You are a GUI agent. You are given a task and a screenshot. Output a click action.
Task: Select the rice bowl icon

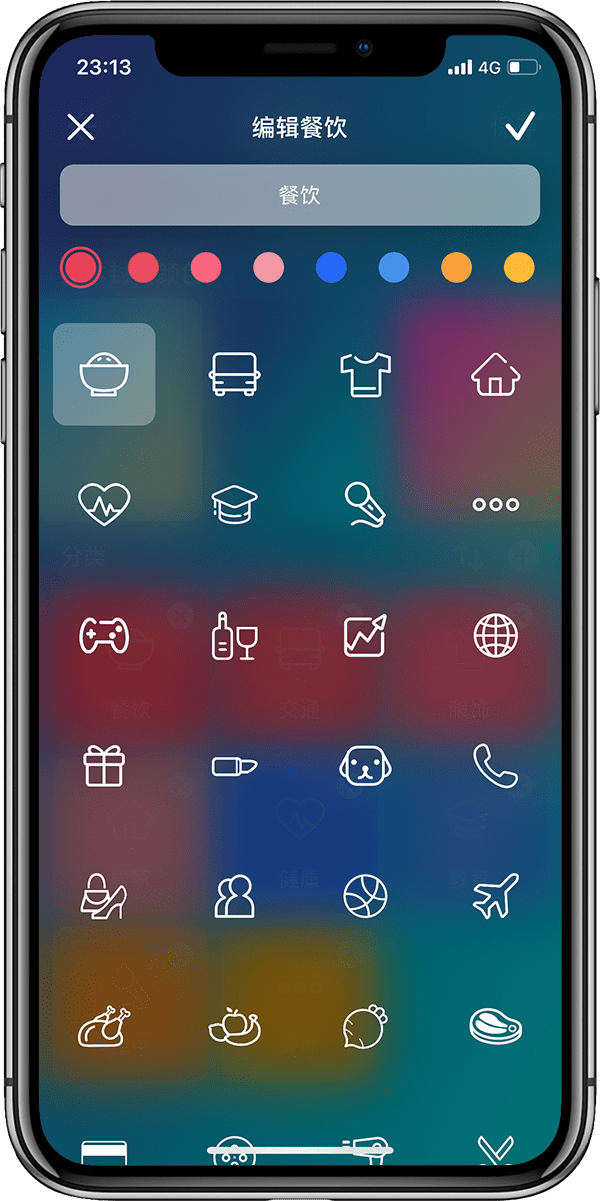click(104, 375)
